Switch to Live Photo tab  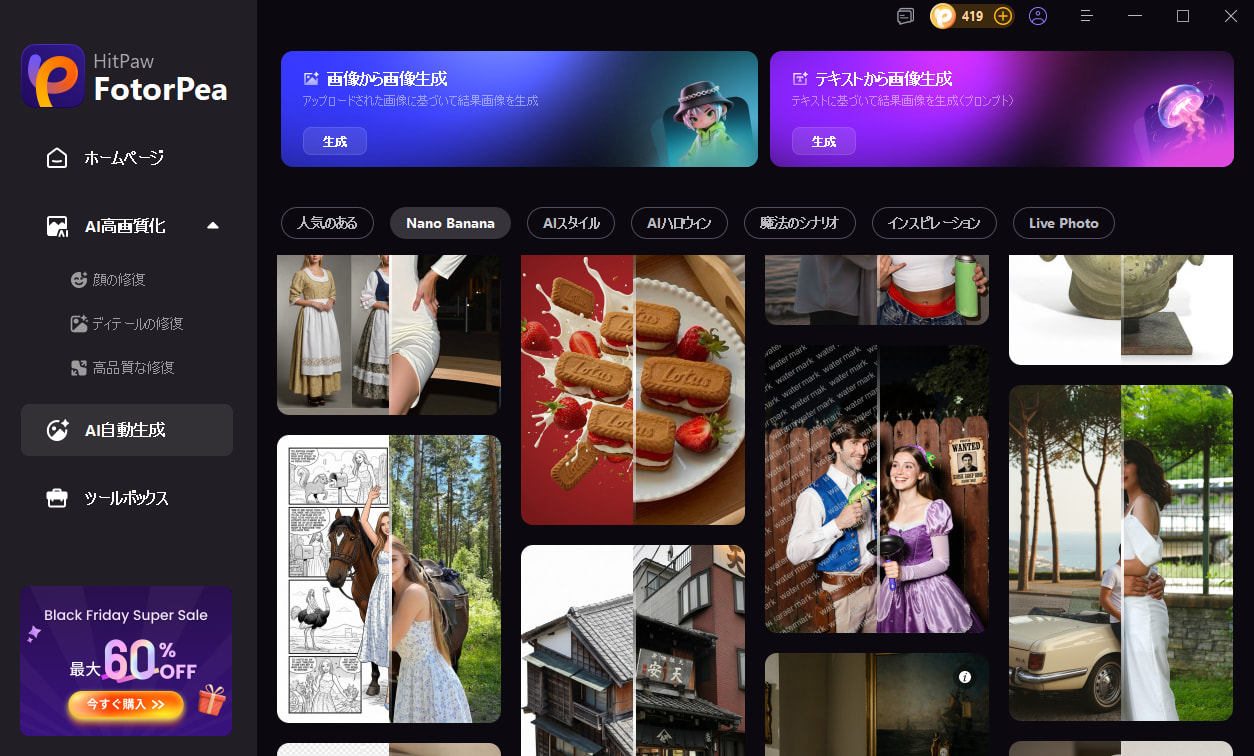click(1063, 223)
